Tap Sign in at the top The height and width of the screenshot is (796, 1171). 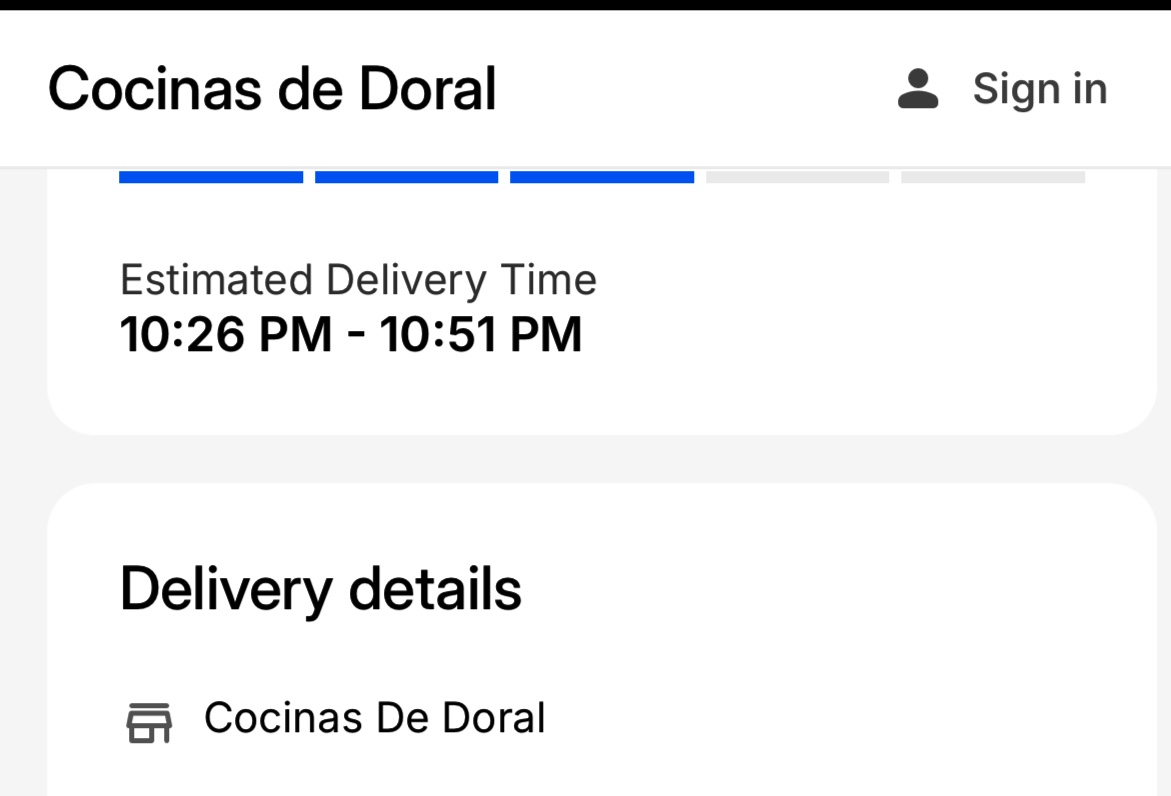point(1003,89)
